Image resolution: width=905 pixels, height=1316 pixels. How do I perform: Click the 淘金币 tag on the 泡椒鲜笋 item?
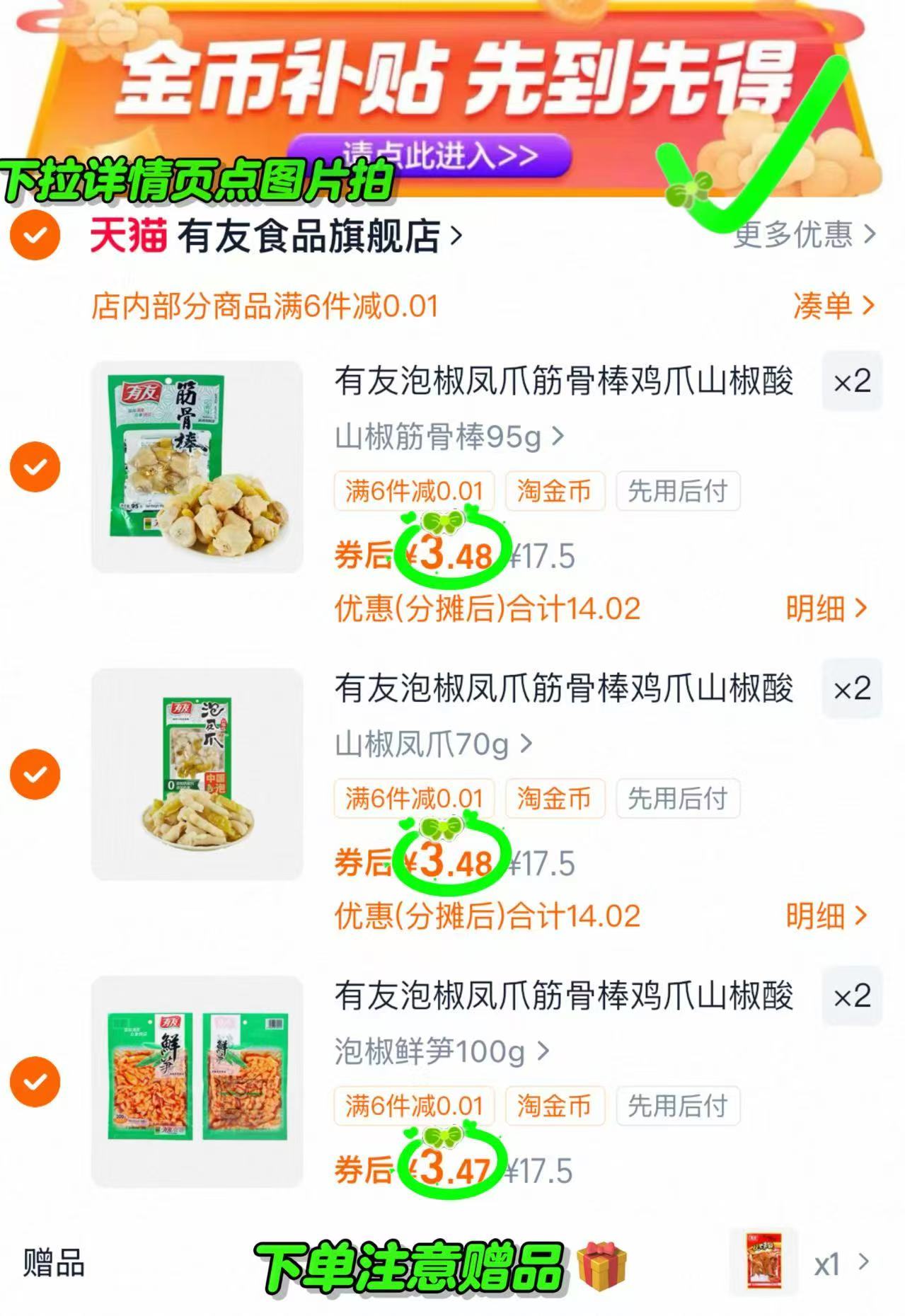[x=555, y=1106]
